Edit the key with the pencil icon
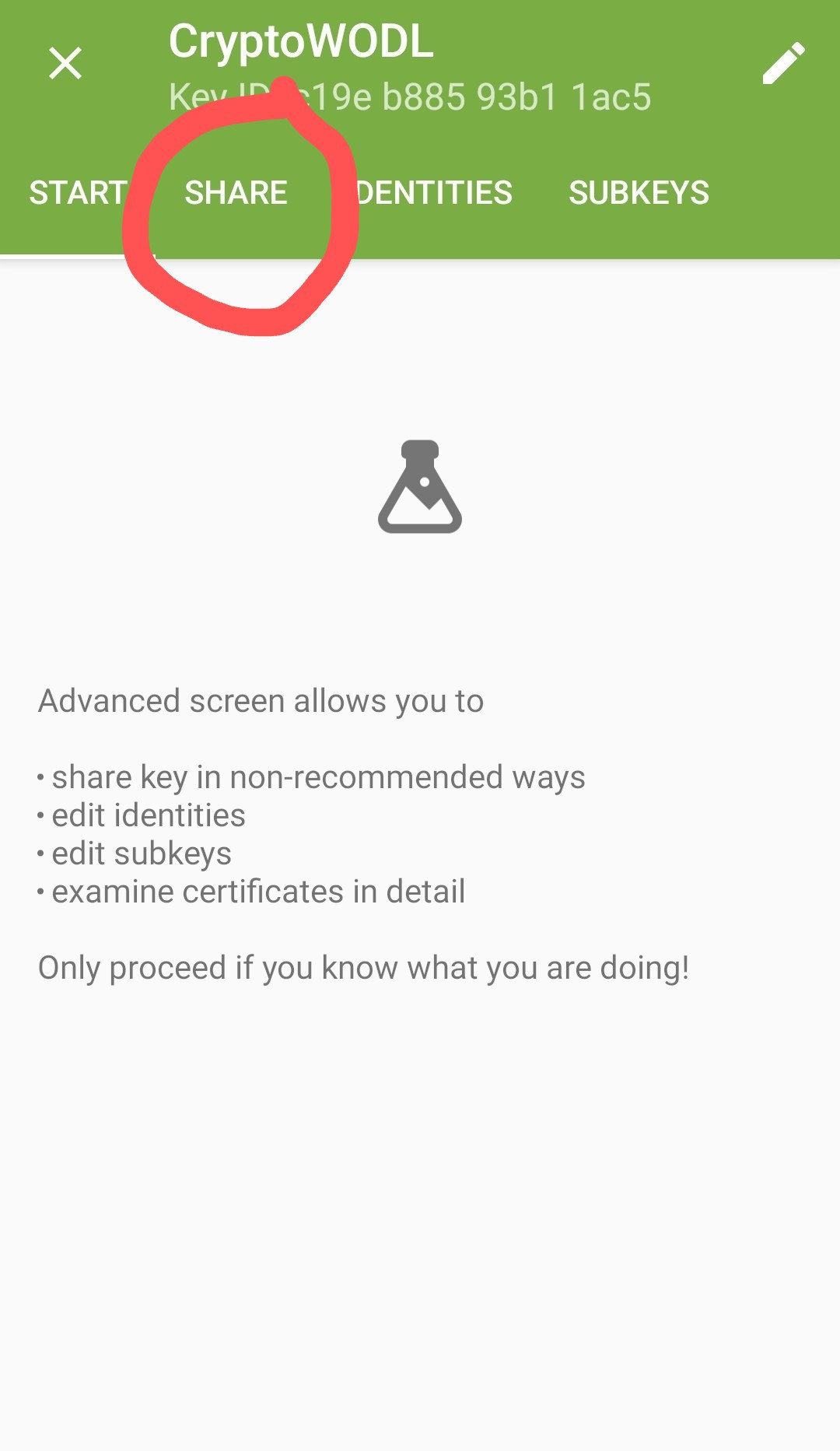This screenshot has height=1451, width=840. point(783,63)
